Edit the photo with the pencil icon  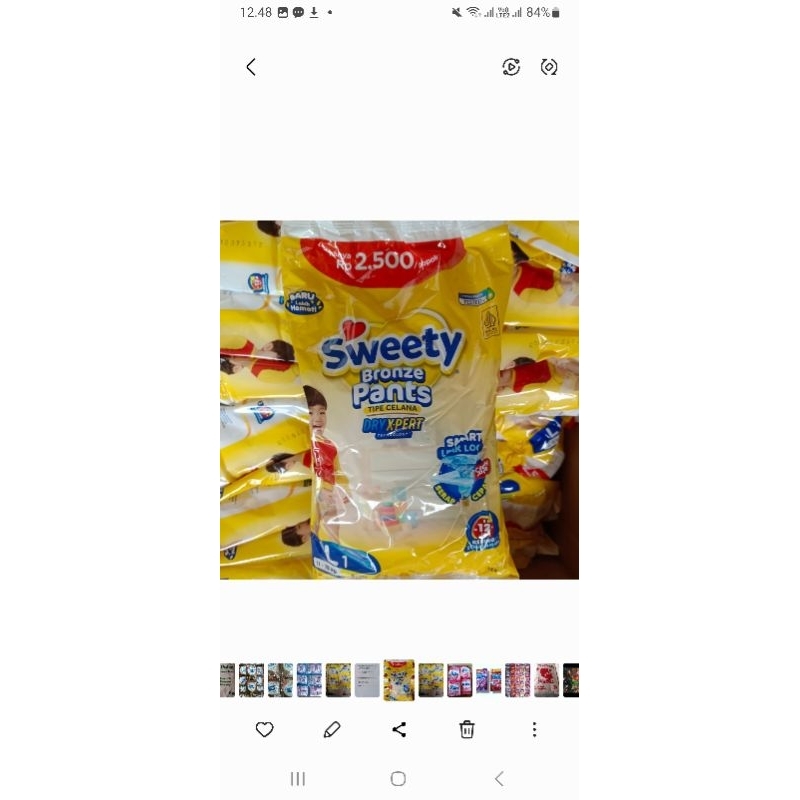[332, 729]
